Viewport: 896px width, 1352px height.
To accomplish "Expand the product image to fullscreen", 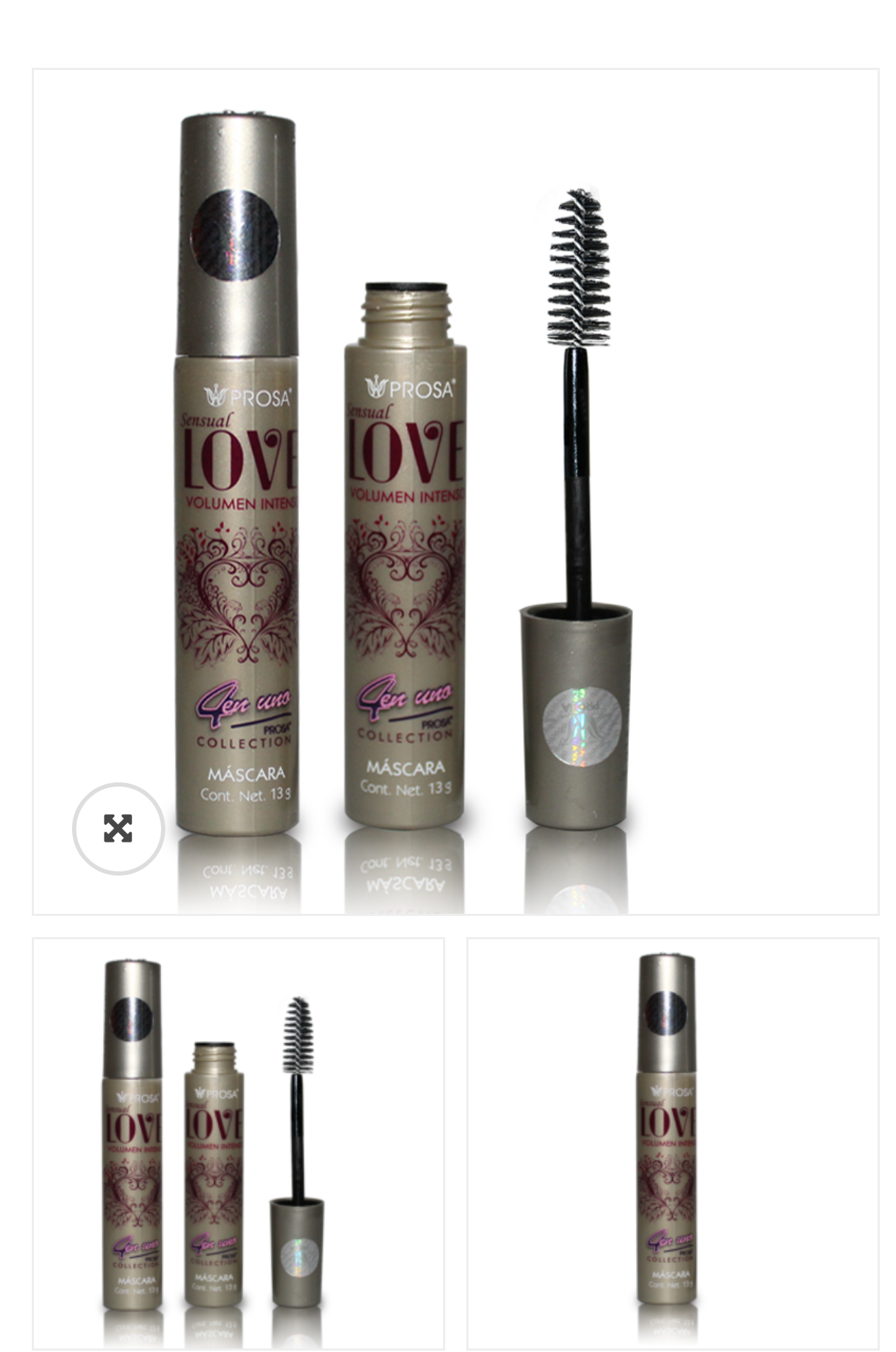I will tap(118, 828).
